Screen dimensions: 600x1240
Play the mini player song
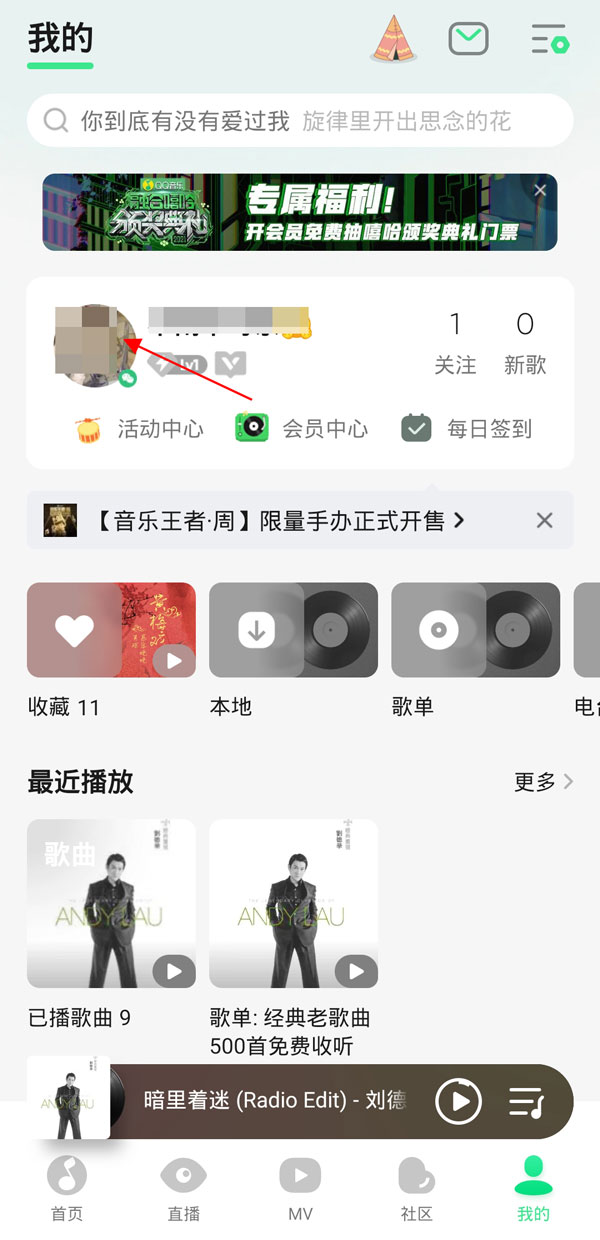point(459,1102)
